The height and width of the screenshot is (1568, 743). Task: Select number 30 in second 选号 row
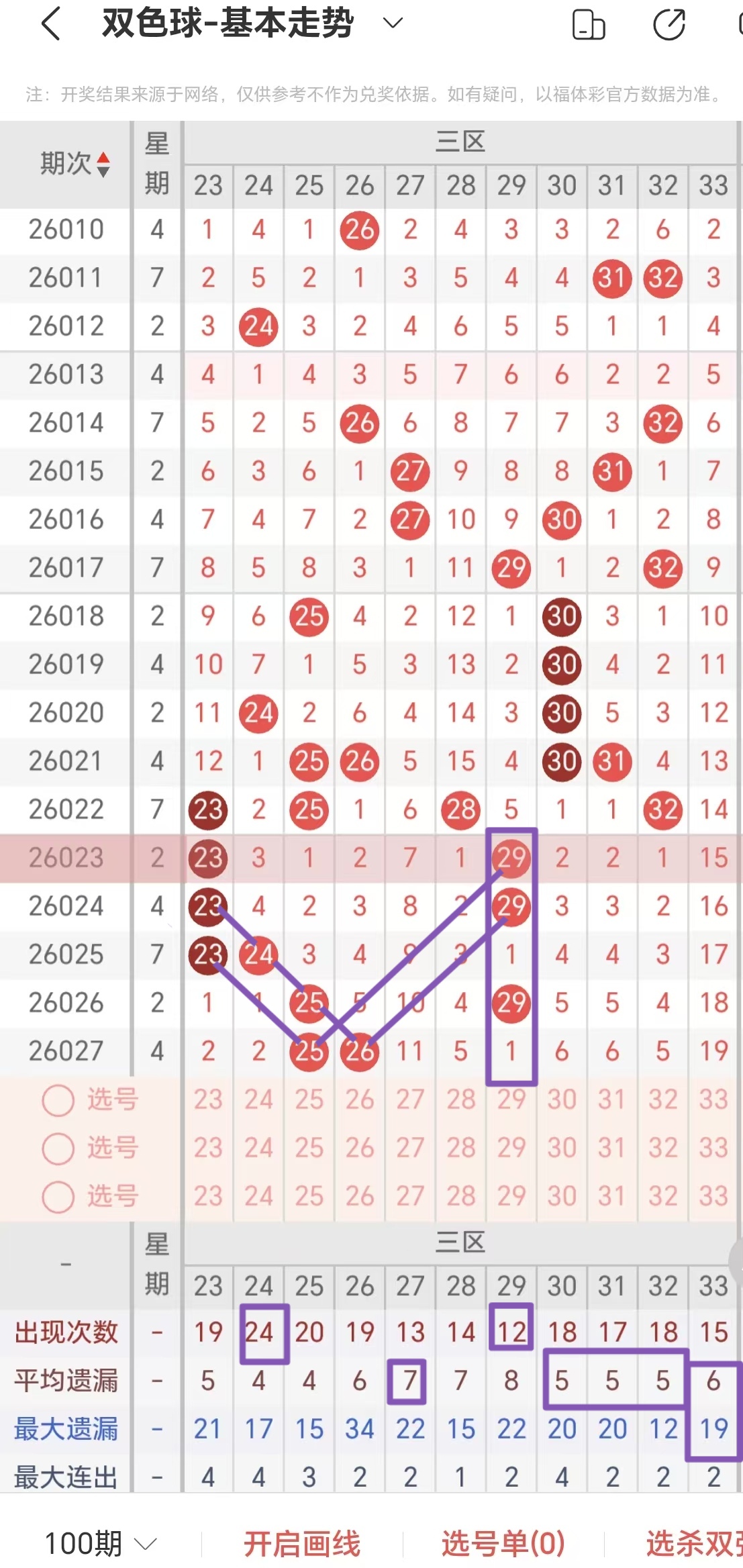[x=561, y=1148]
